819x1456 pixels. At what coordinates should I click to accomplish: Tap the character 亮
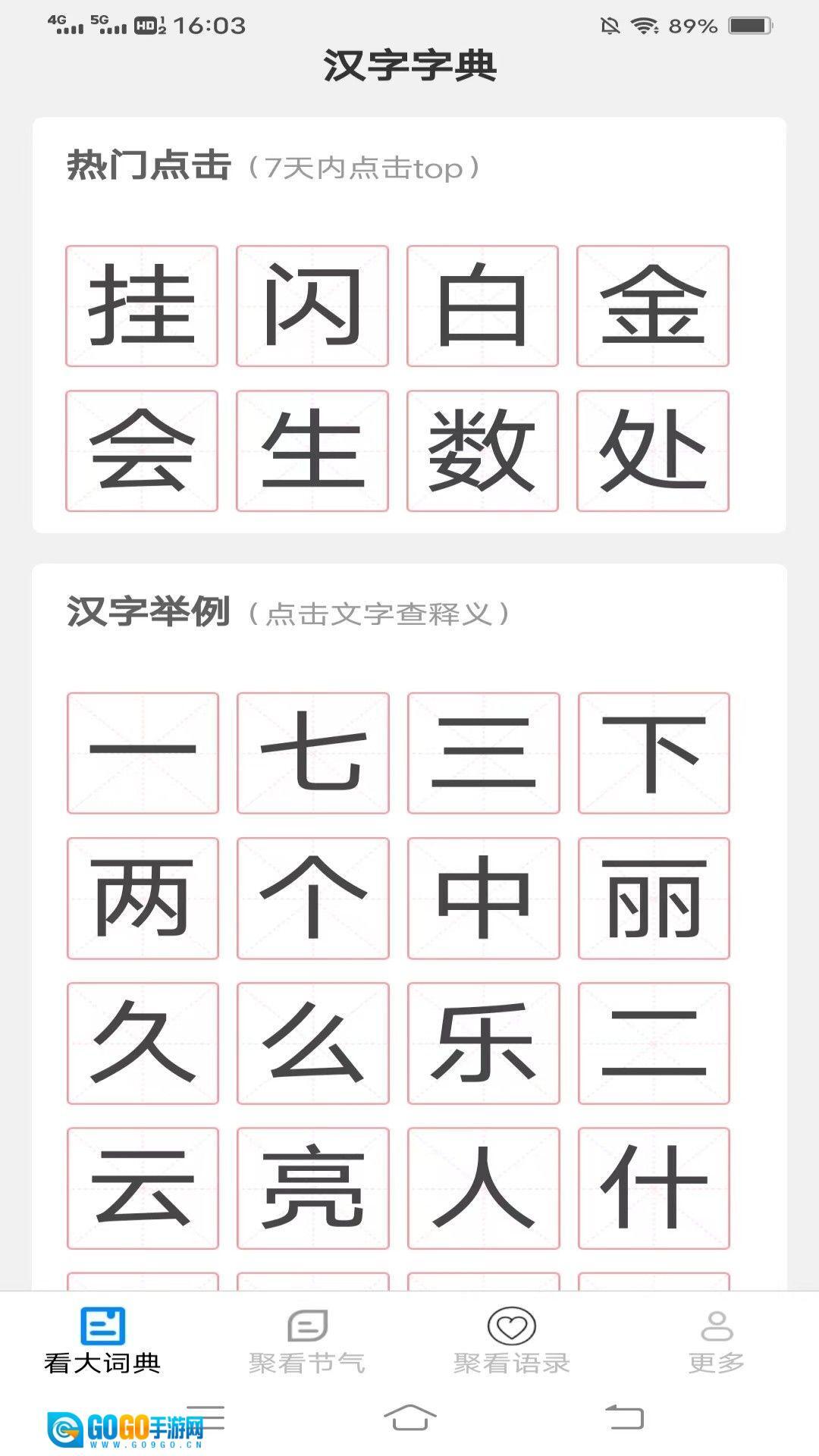pos(312,1188)
